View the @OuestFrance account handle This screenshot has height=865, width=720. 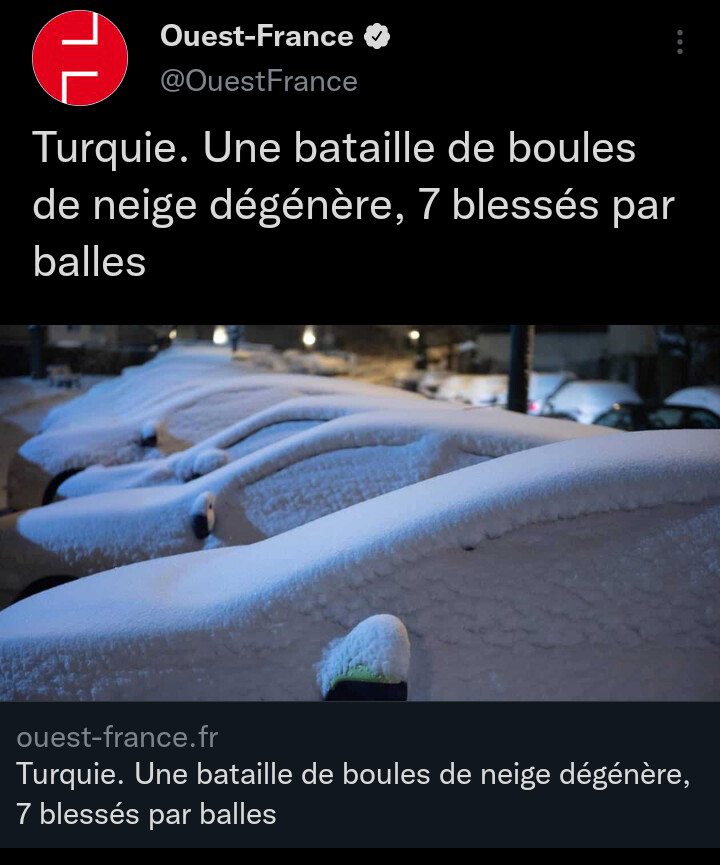(258, 81)
